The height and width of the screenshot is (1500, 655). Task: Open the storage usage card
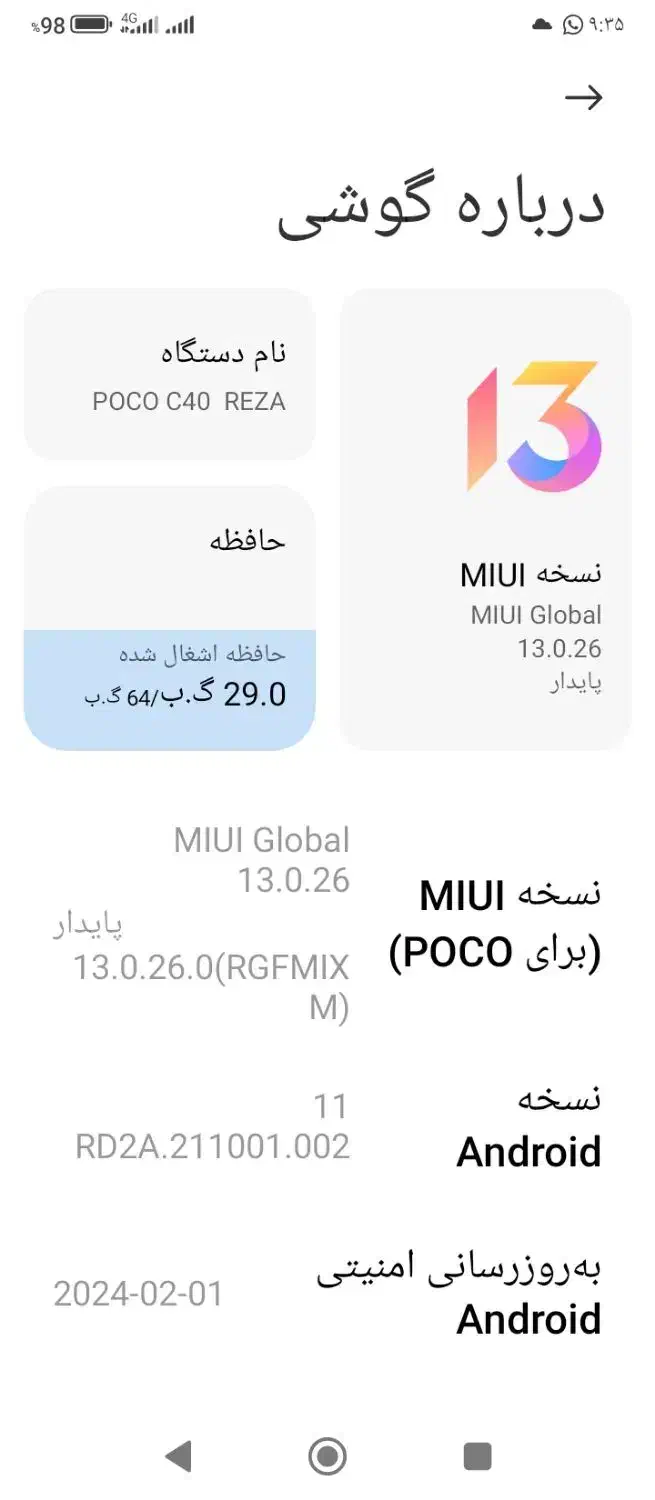tap(170, 618)
